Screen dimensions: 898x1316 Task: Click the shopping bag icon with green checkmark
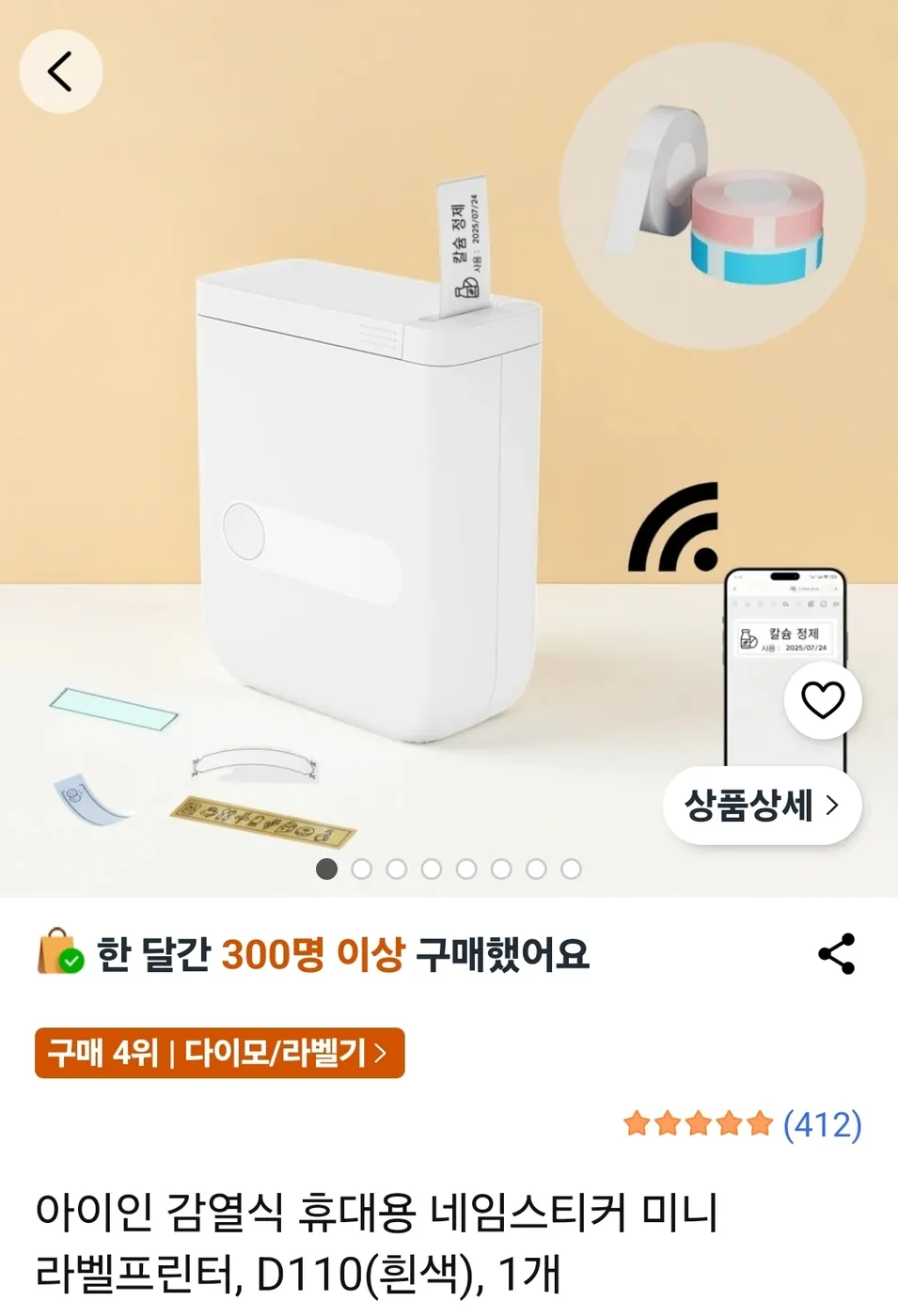pyautogui.click(x=58, y=954)
